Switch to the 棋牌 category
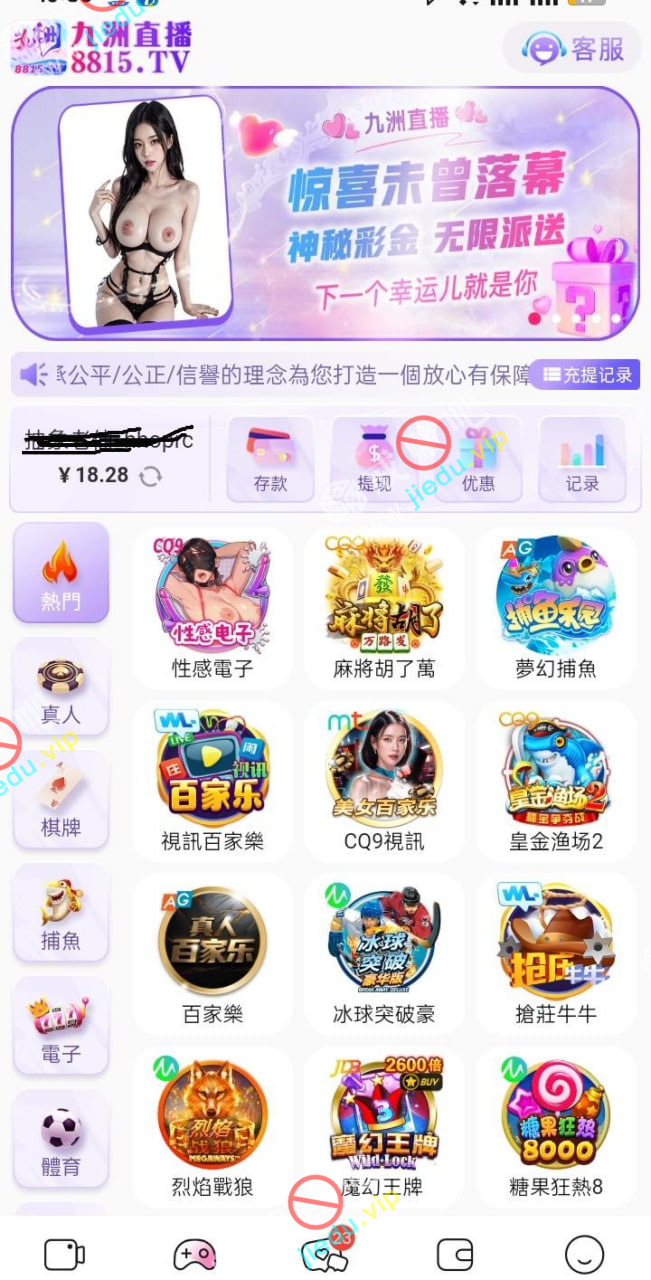This screenshot has height=1280, width=651. pos(61,800)
